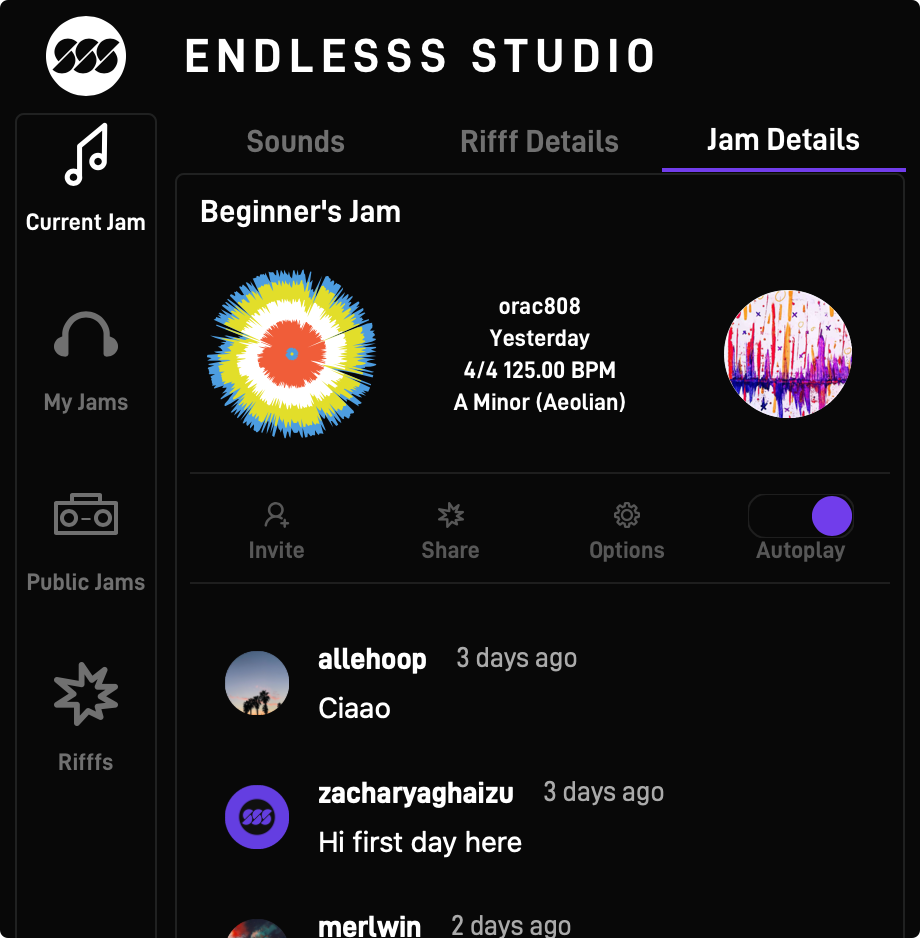This screenshot has width=920, height=938.
Task: Browse Public Jams
Action: click(86, 542)
